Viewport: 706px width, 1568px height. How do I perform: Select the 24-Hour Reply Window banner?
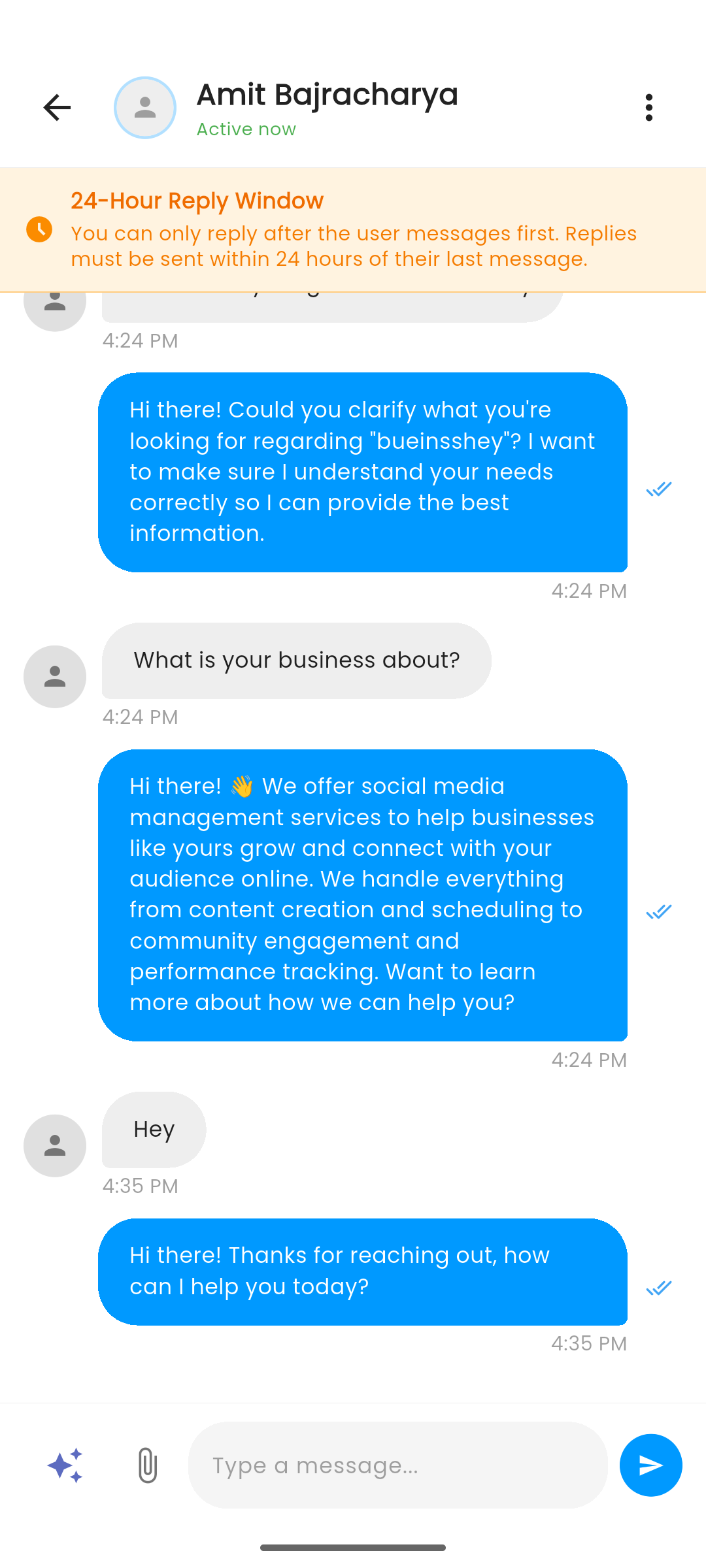tap(353, 229)
